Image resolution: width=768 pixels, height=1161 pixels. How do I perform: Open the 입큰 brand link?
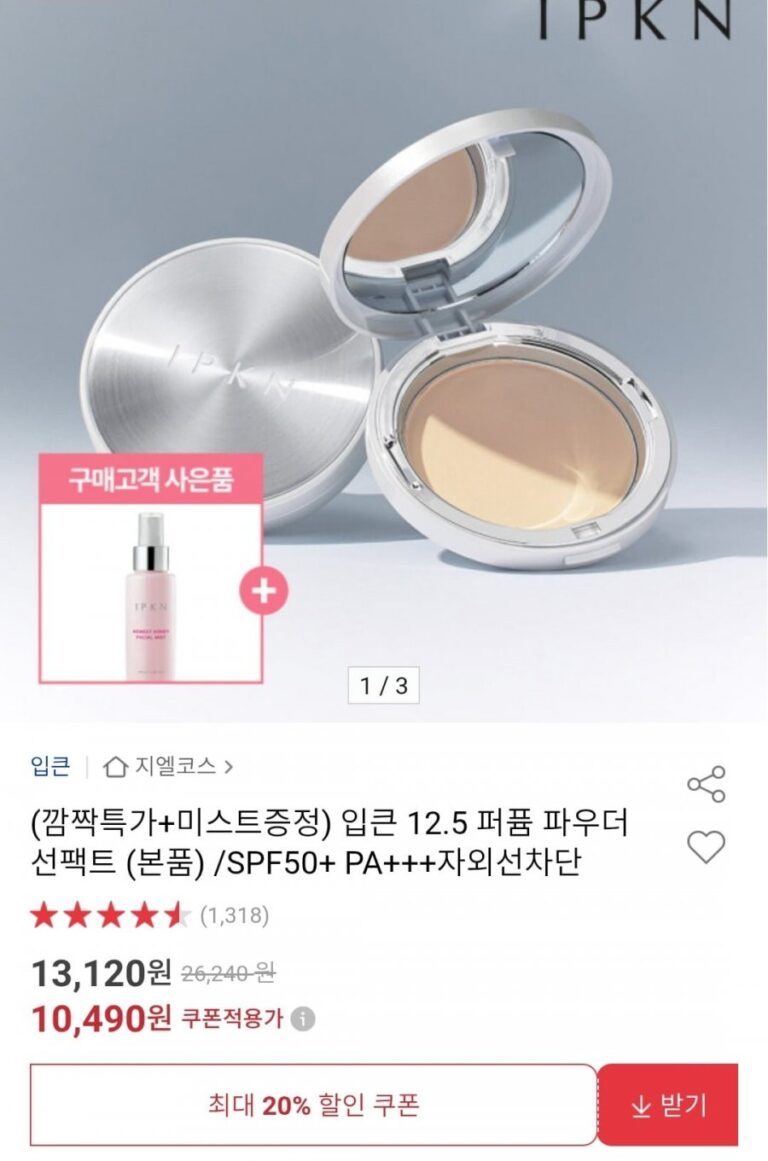tap(50, 767)
